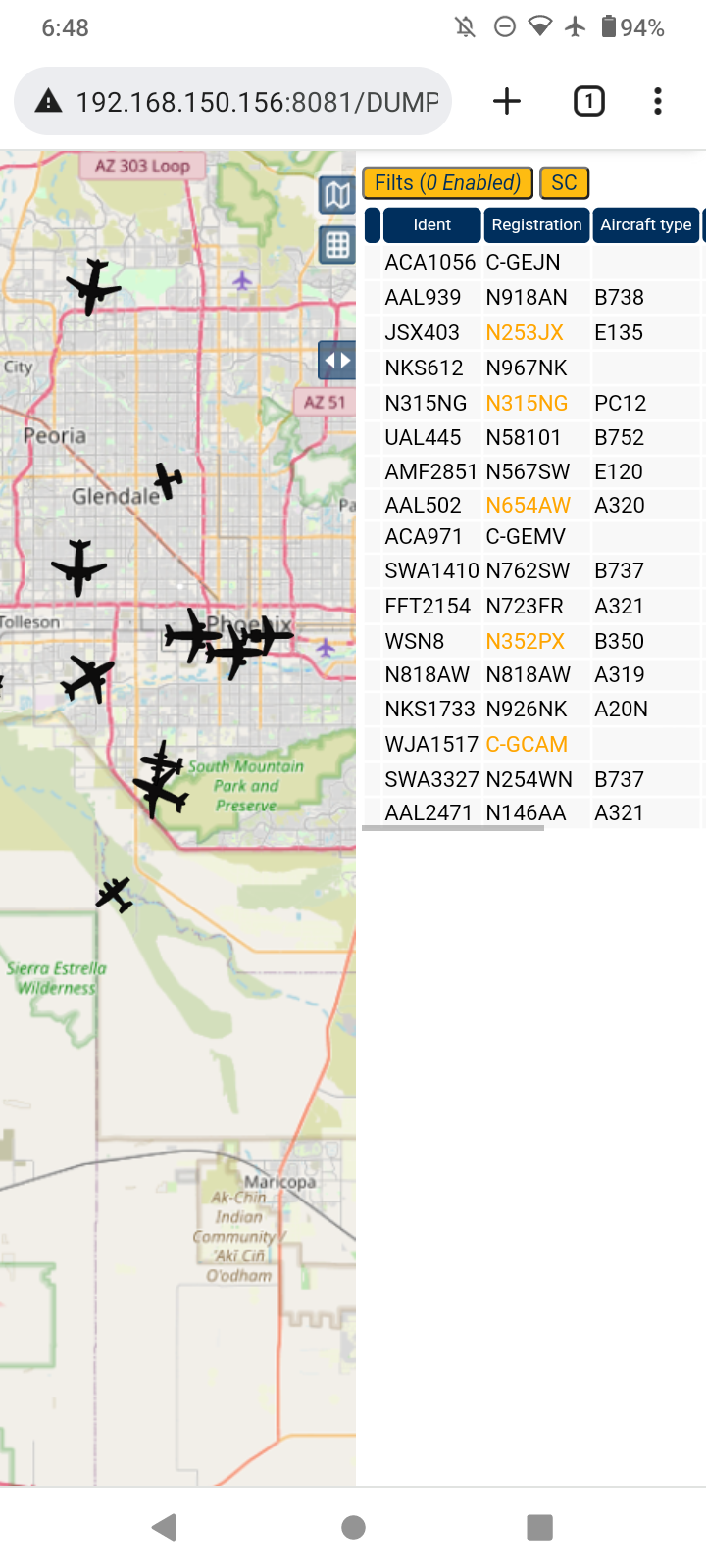Go back with system navigation
The width and height of the screenshot is (706, 1568).
click(165, 1527)
